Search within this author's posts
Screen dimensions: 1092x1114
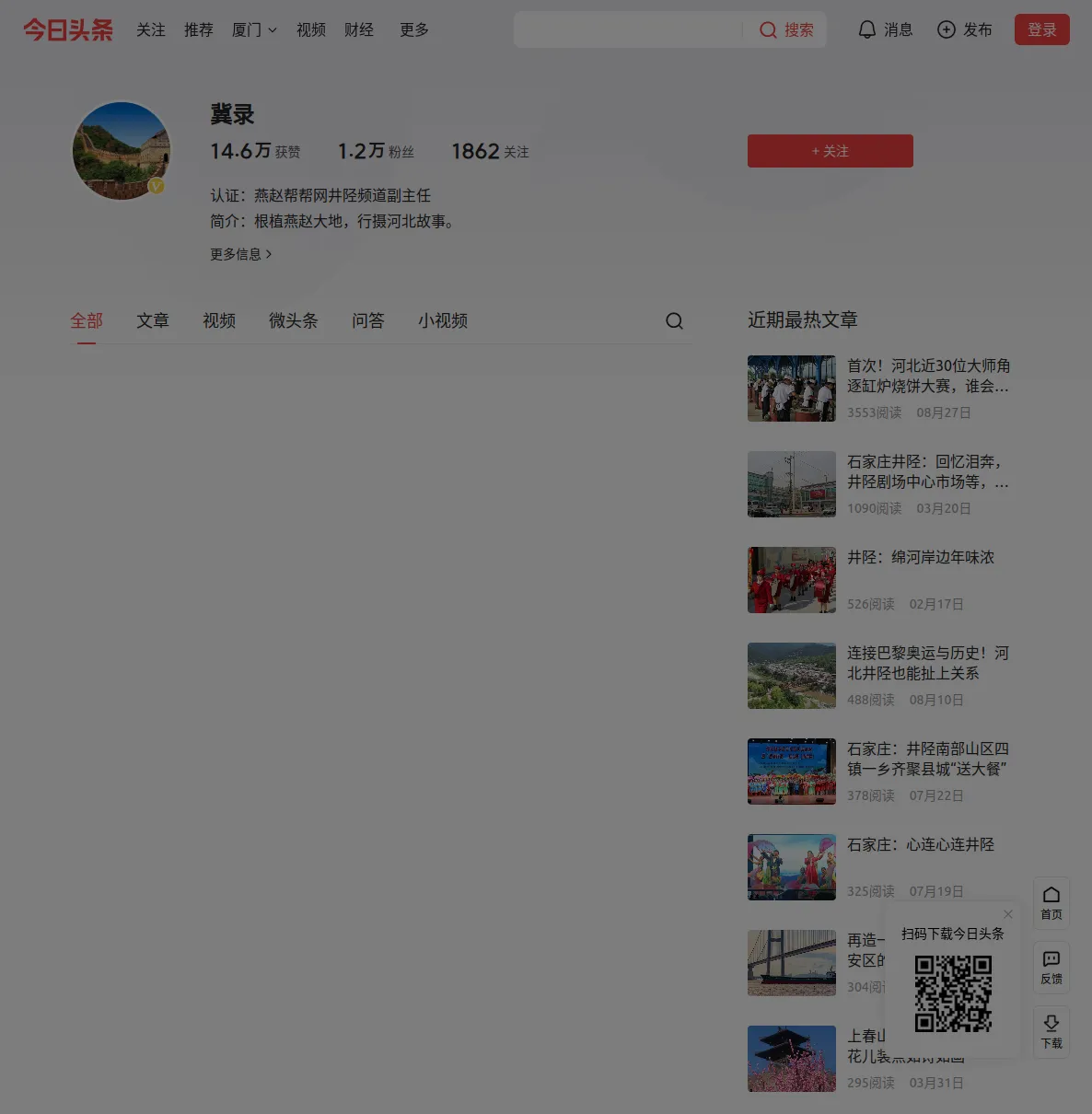[674, 320]
